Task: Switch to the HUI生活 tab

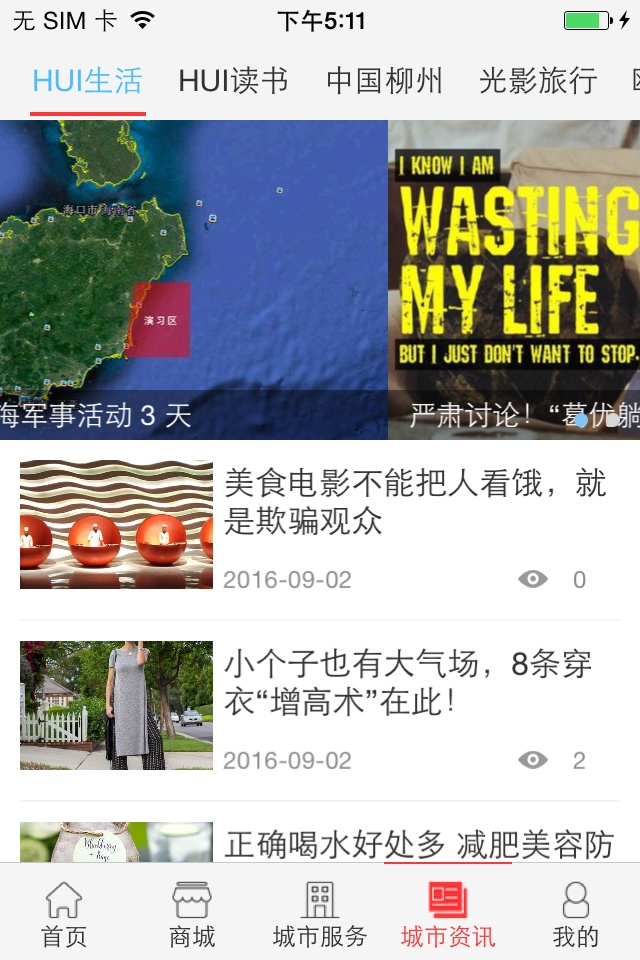Action: tap(88, 81)
